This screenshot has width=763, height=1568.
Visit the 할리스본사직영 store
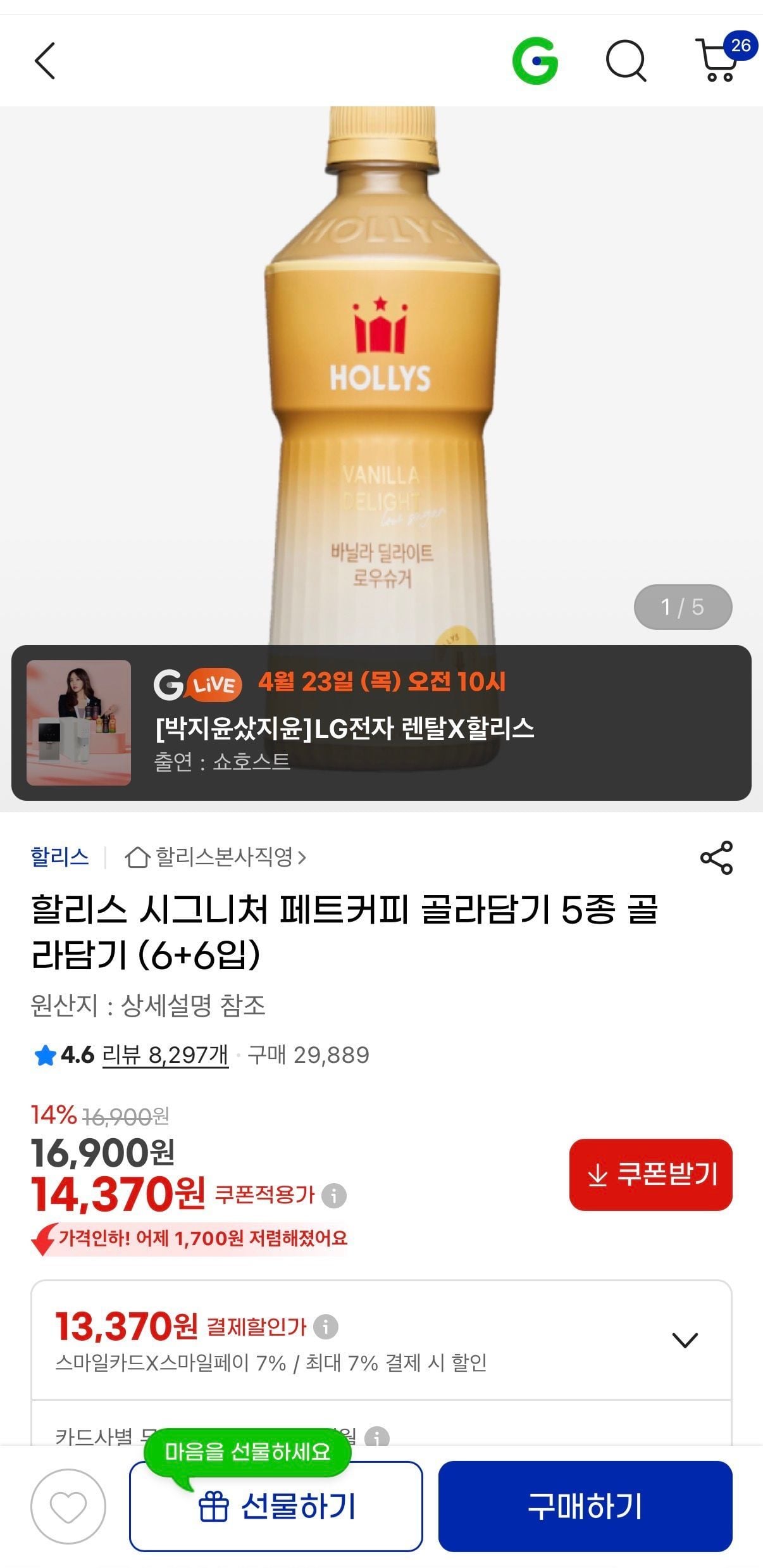point(216,857)
